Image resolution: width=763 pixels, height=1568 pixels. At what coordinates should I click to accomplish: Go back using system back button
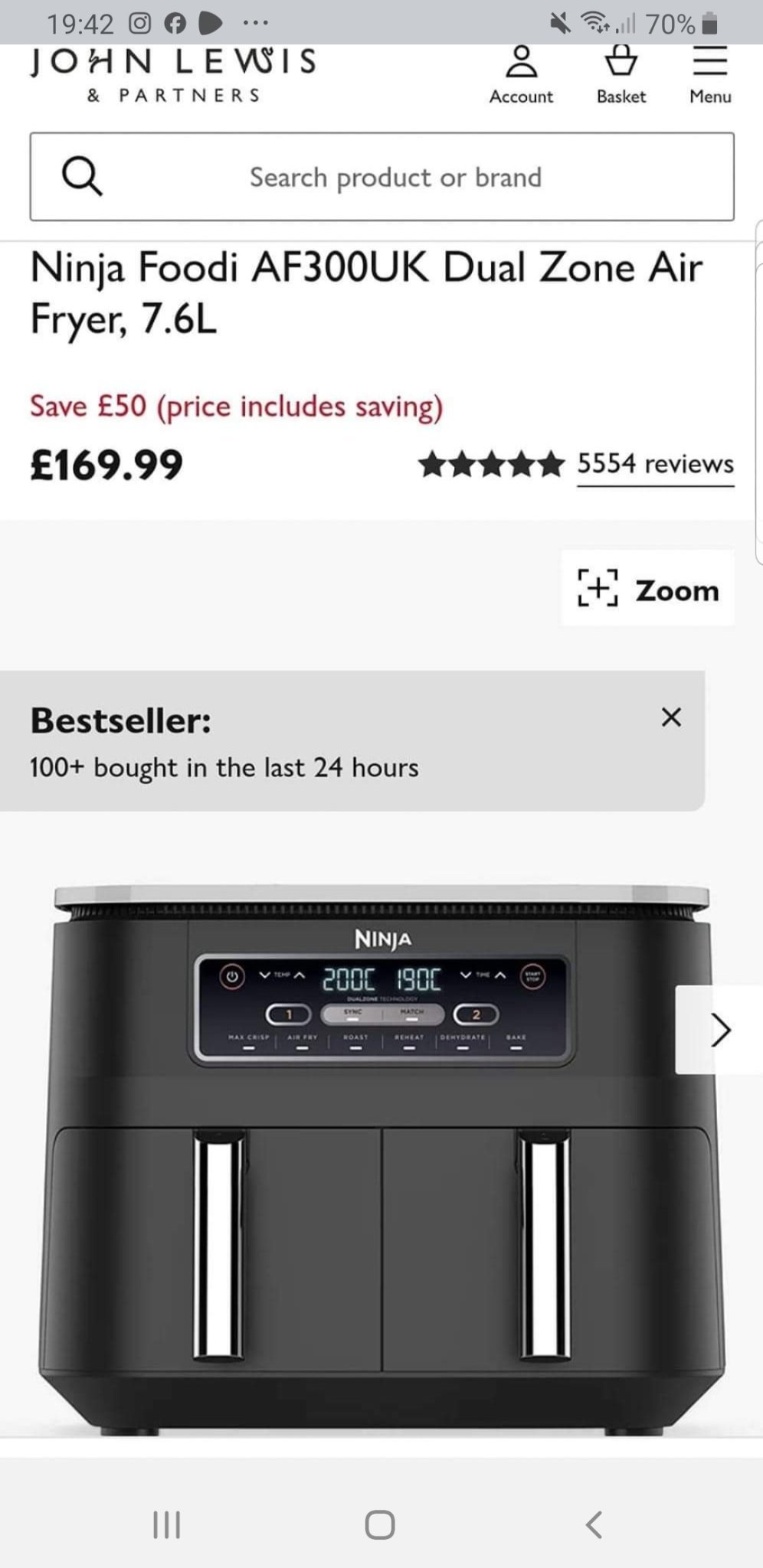[594, 1524]
